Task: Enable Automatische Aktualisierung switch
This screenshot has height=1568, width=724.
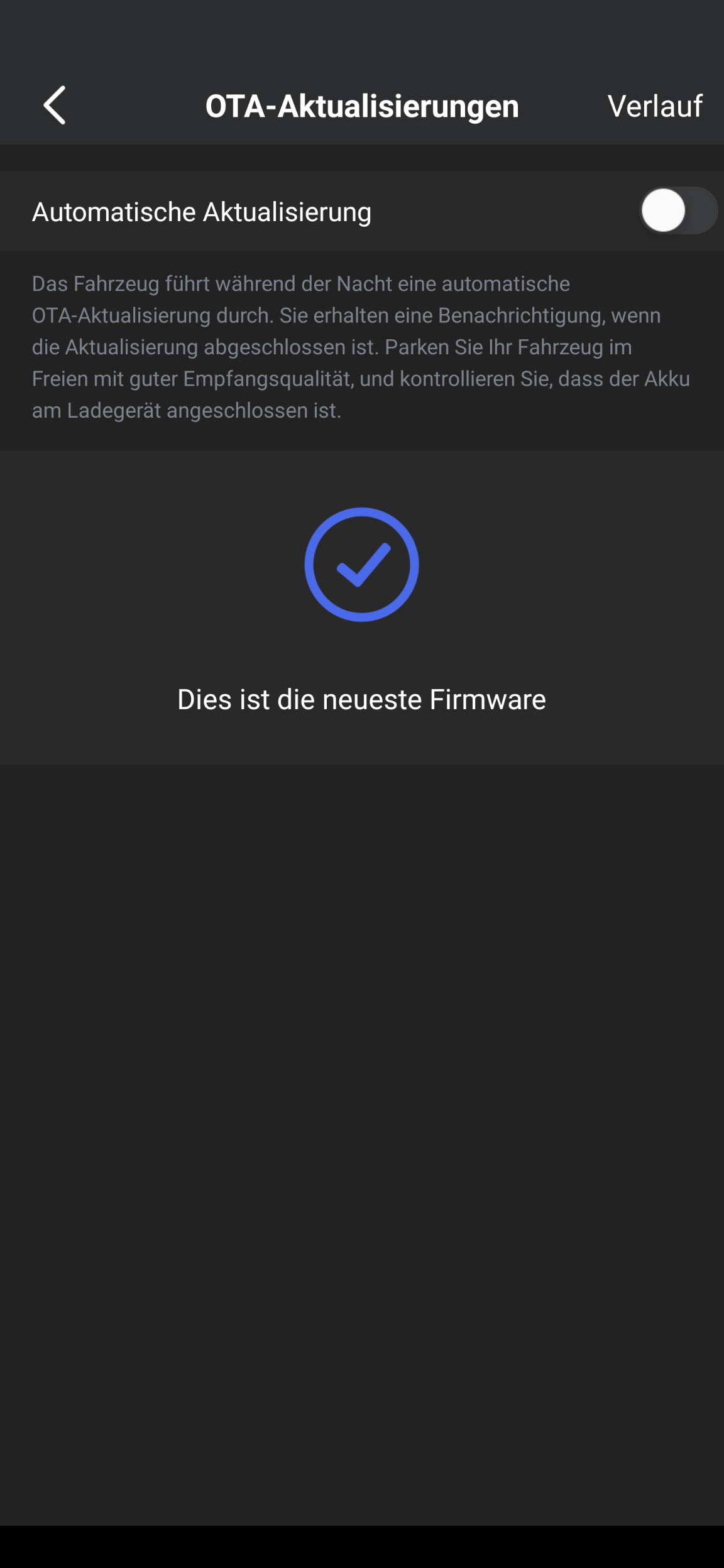Action: click(x=677, y=211)
